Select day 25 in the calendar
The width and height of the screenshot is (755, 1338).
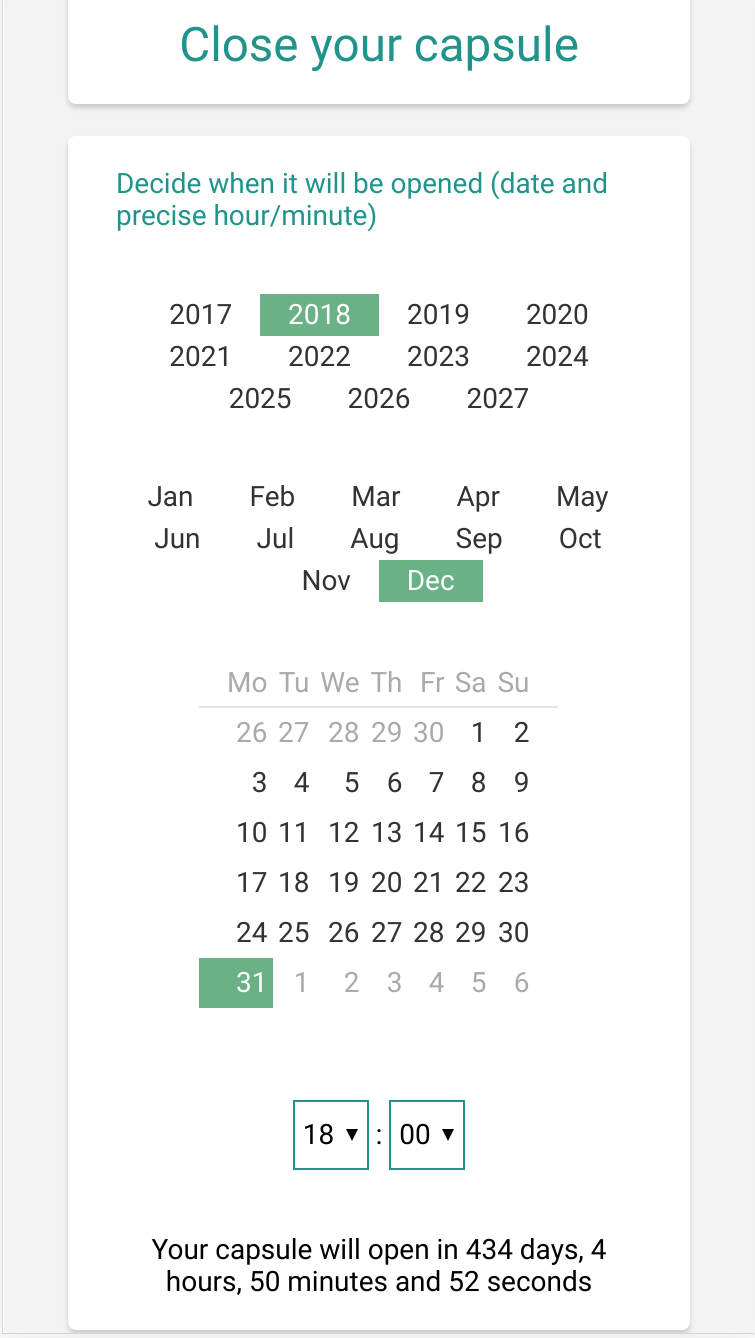(x=294, y=933)
